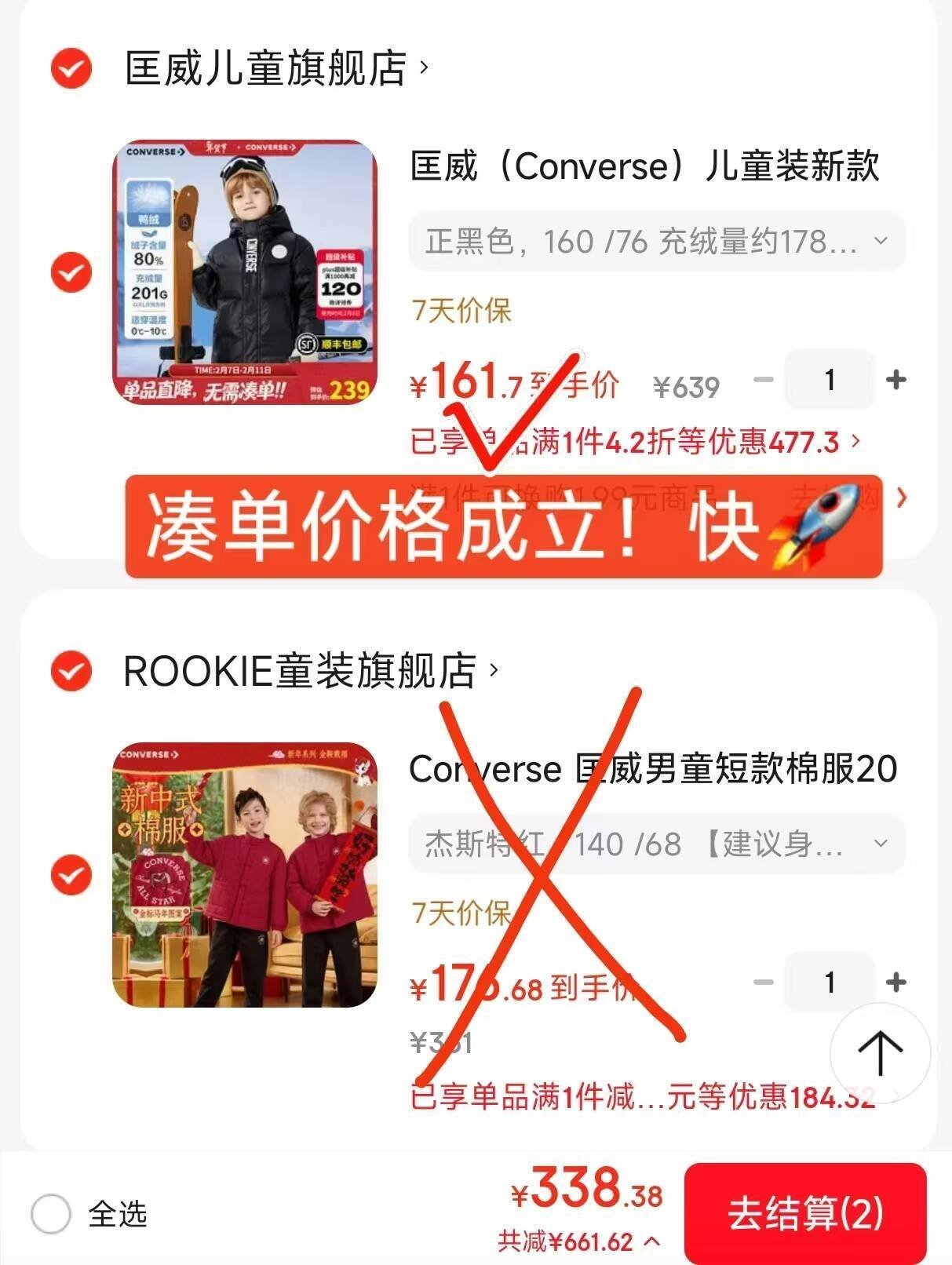
Task: Uncheck the ROOKIE童装旗舰店 store checkbox
Action: [71, 671]
